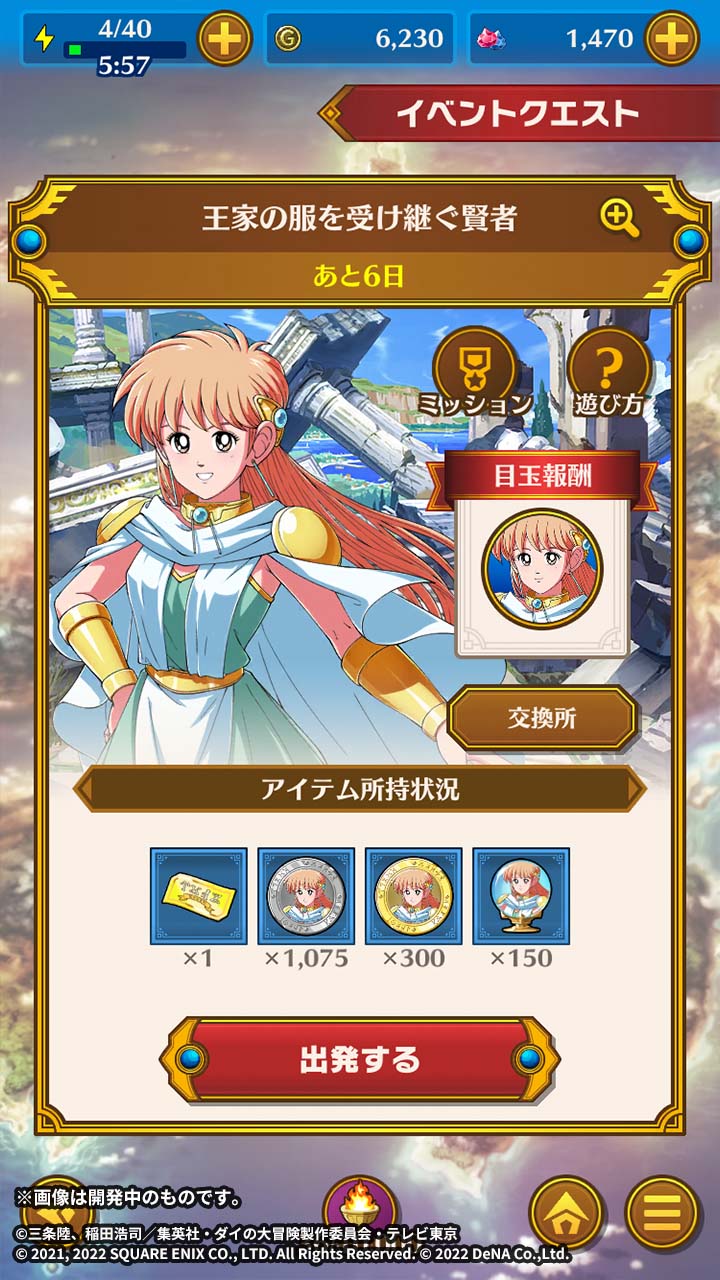Open the 交換所 exchange shop
Screen dimensions: 720x1280
click(x=542, y=719)
